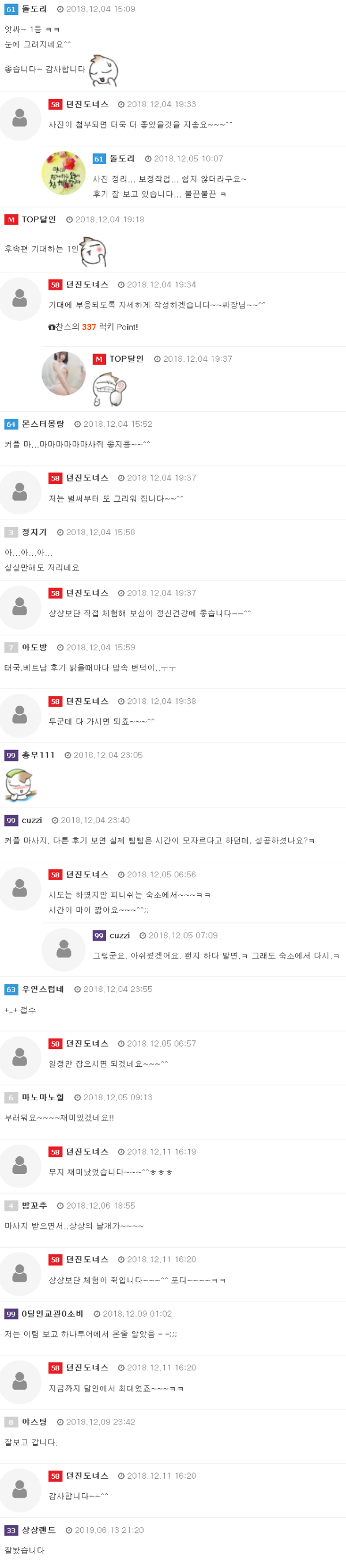Tap the username 우연스럽네

pyautogui.click(x=43, y=989)
